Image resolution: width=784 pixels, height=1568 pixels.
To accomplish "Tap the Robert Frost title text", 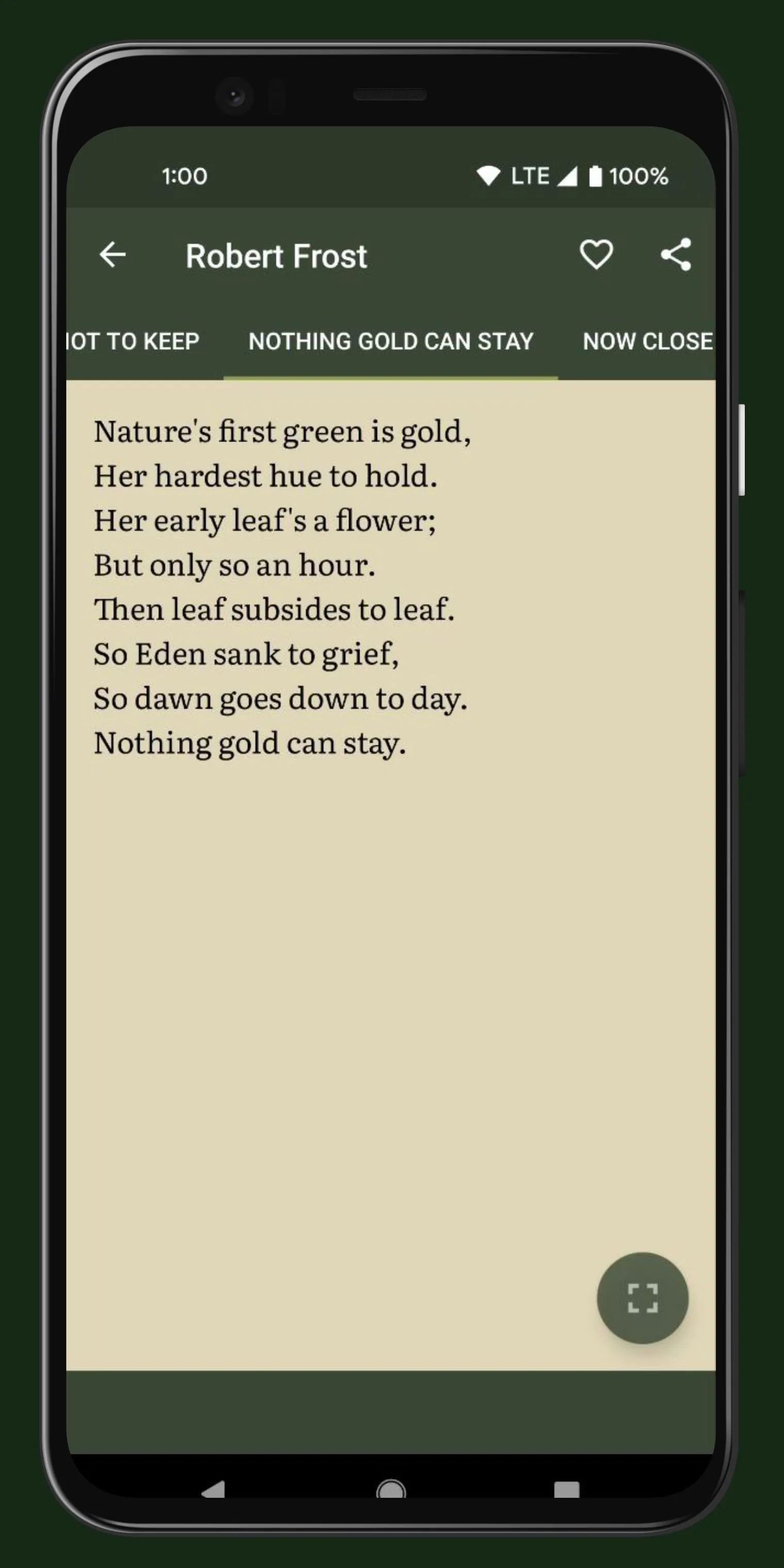I will click(276, 256).
